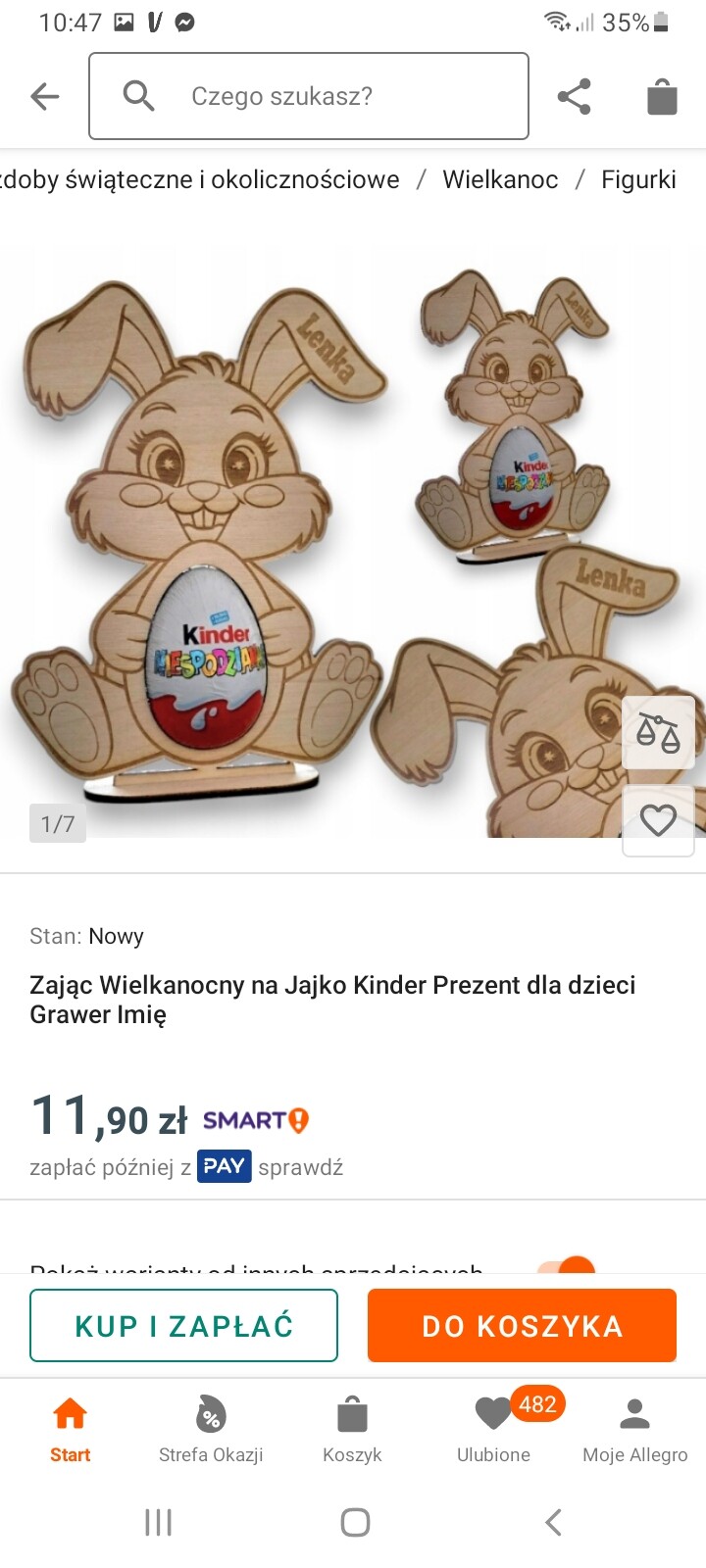Switch to the Start tab
Viewport: 706px width, 1568px height.
point(70,1429)
